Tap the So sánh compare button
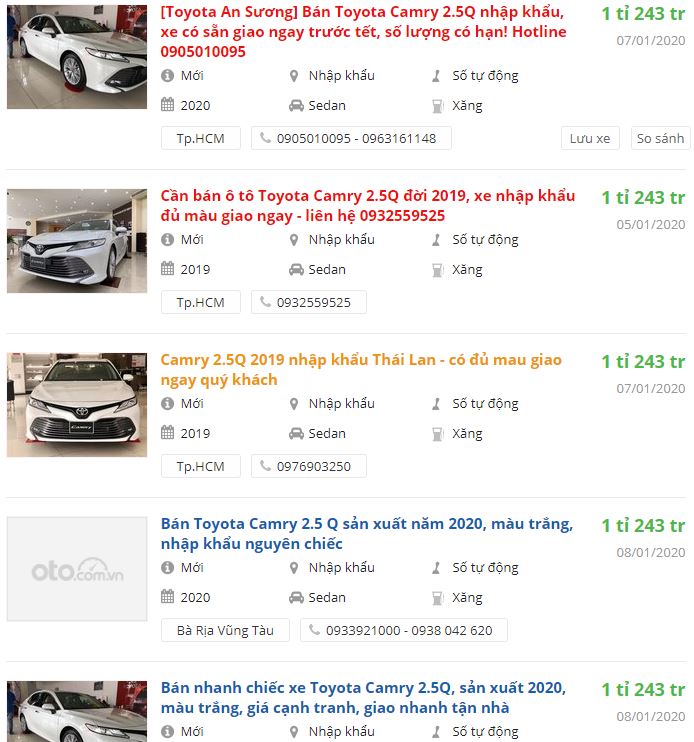 pyautogui.click(x=660, y=138)
